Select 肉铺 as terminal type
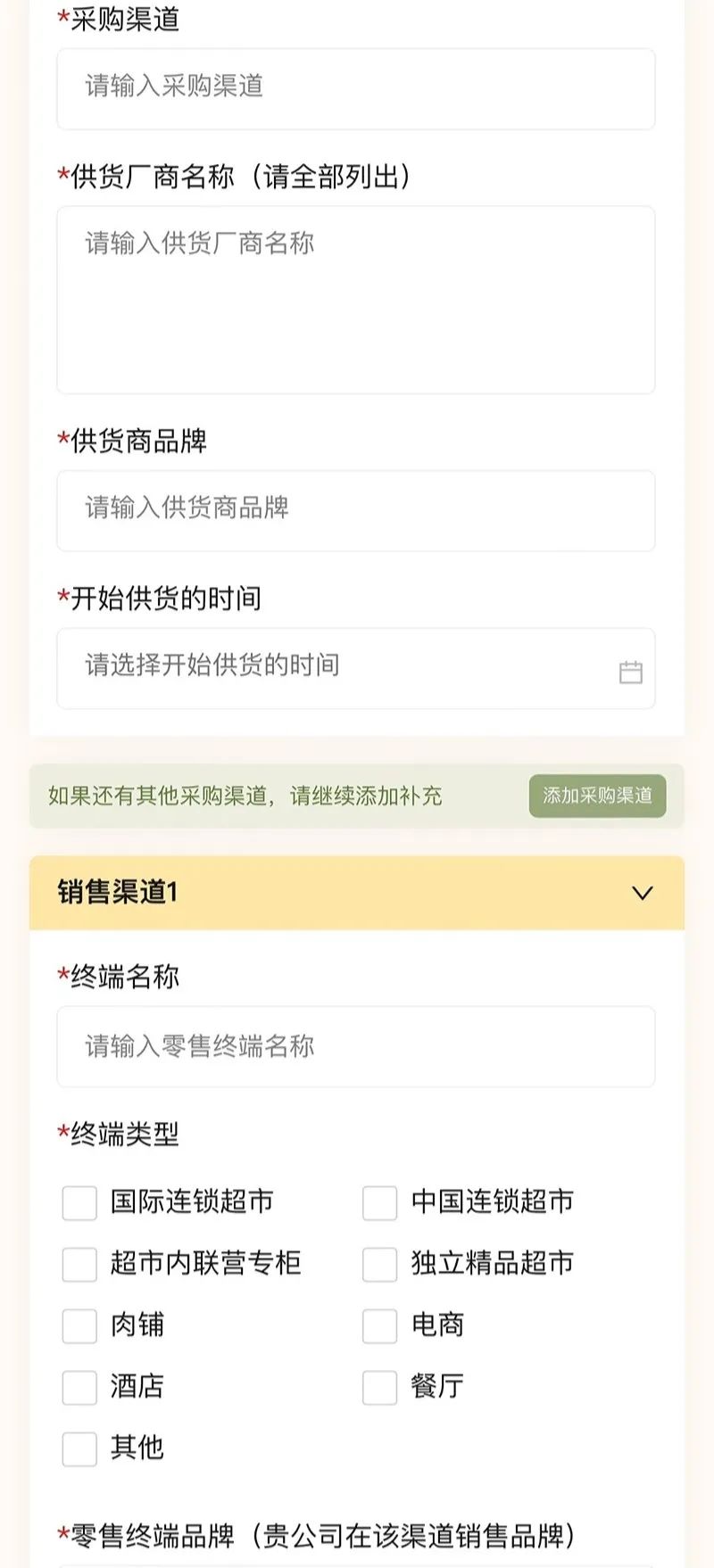The height and width of the screenshot is (1568, 714). tap(79, 1325)
